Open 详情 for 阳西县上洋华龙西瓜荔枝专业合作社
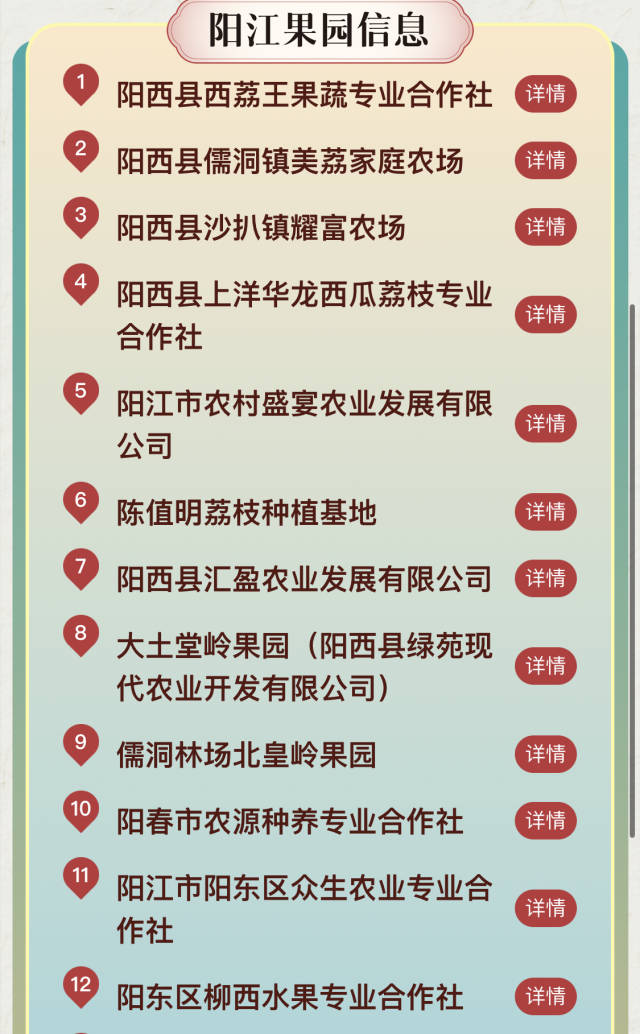 (x=545, y=315)
